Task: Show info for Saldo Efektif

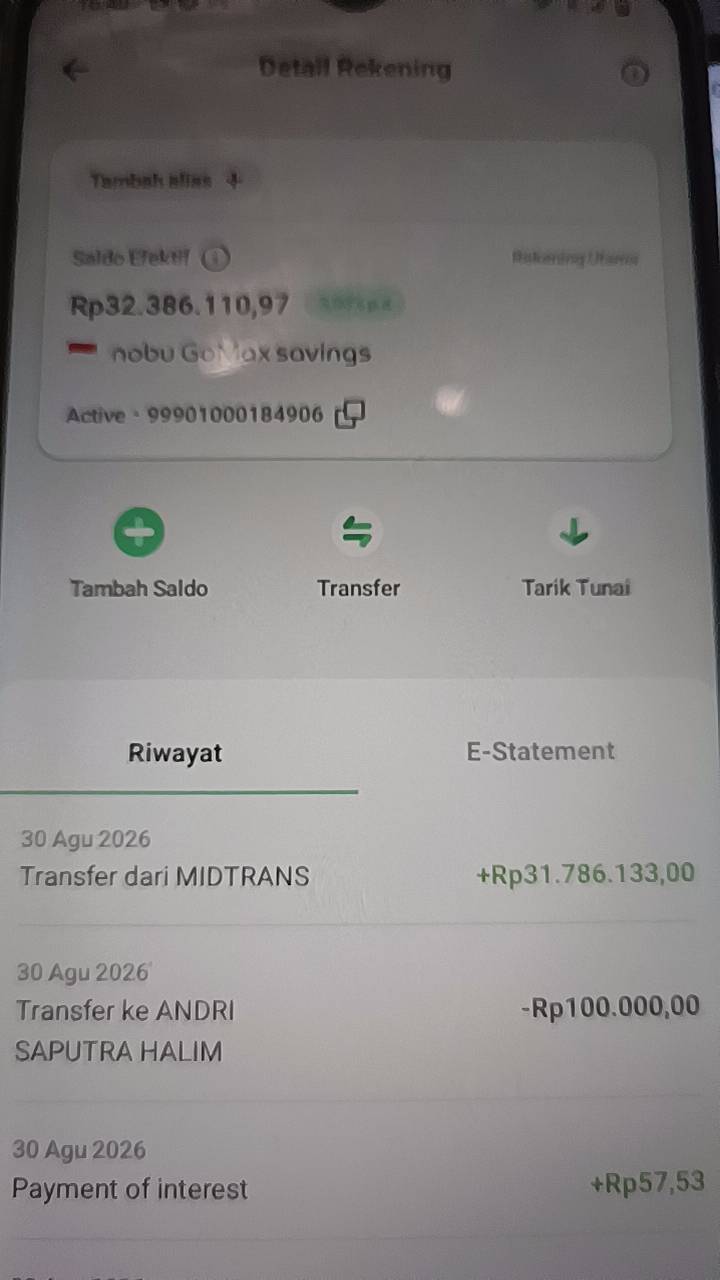Action: point(215,258)
